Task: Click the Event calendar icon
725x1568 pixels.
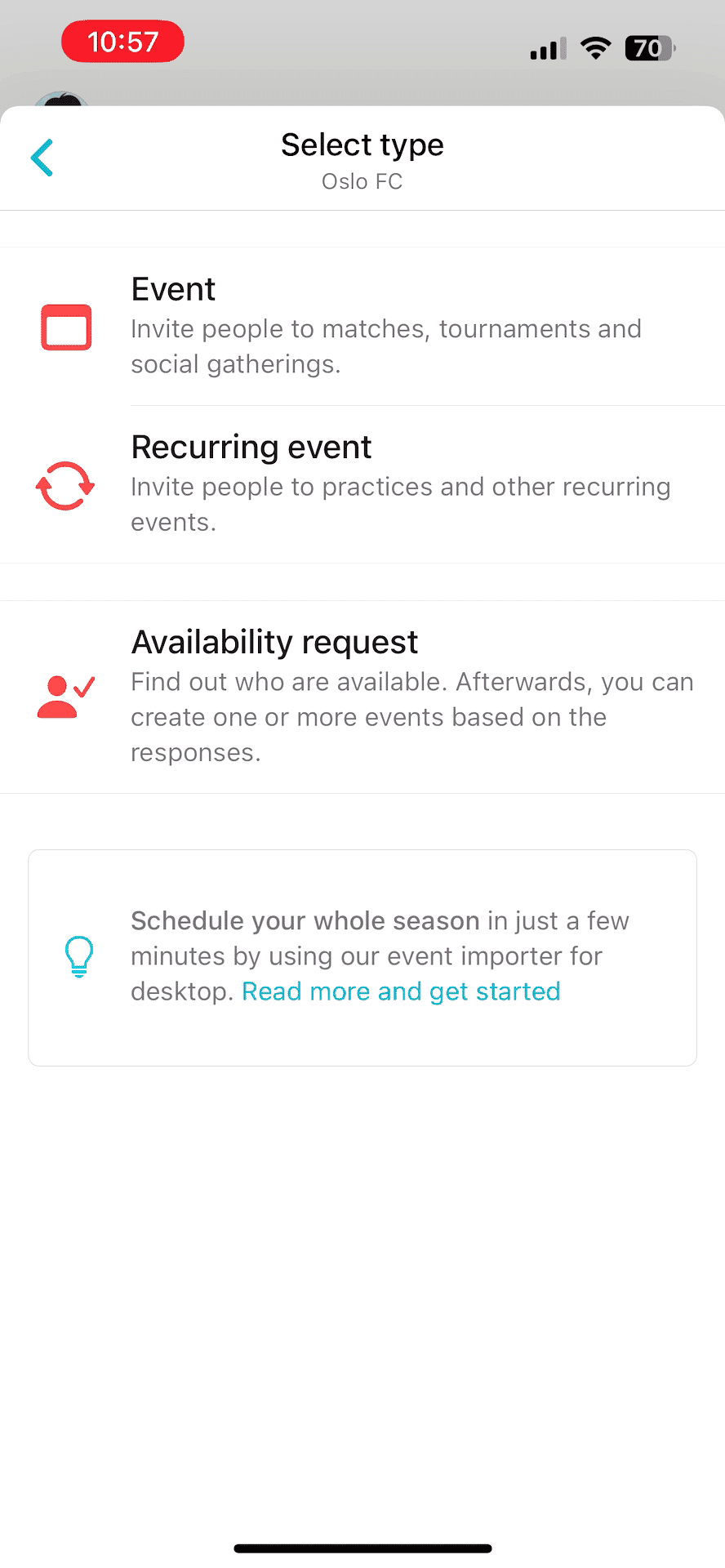Action: click(x=65, y=327)
